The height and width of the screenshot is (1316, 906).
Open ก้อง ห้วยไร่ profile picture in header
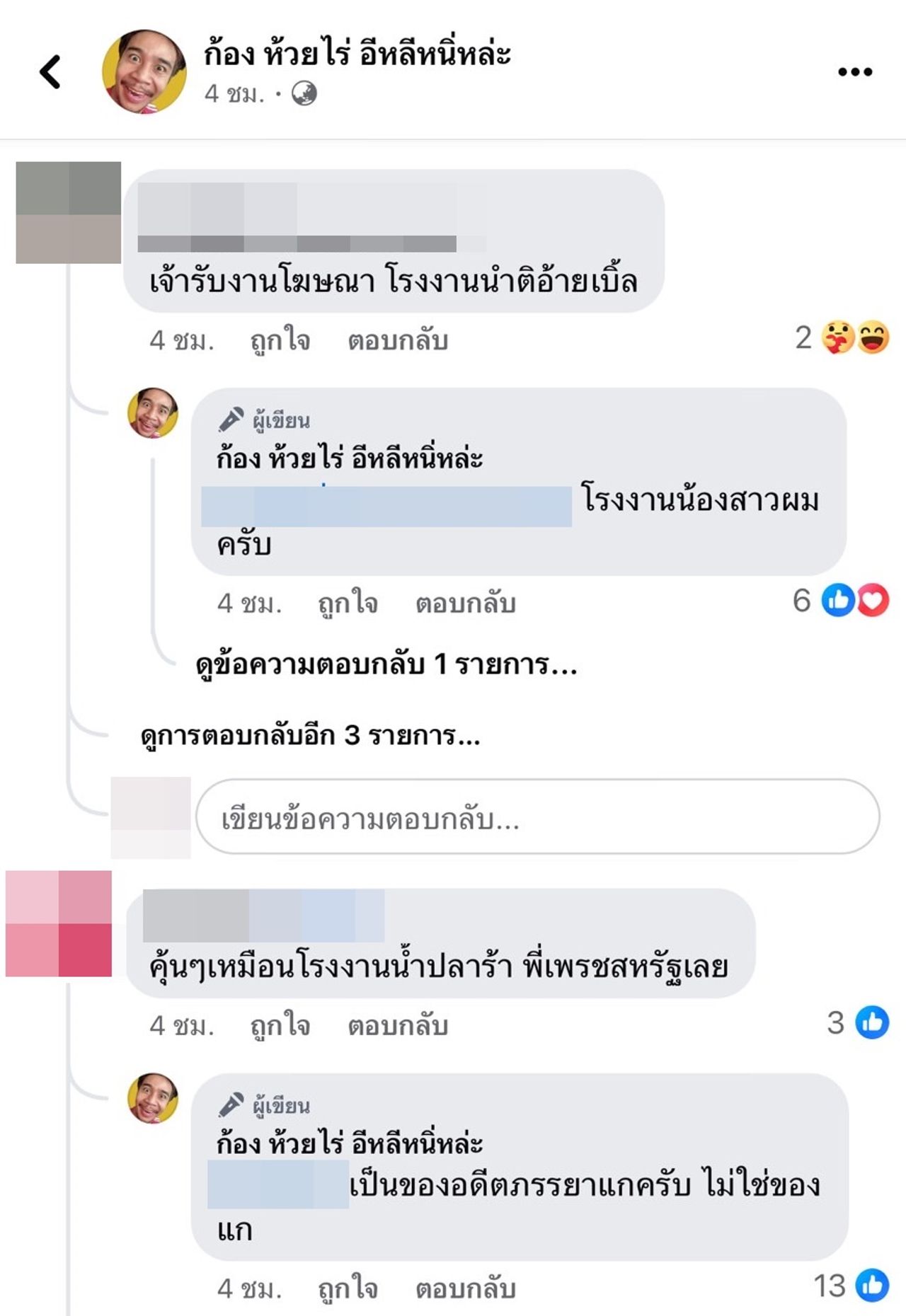point(144,71)
